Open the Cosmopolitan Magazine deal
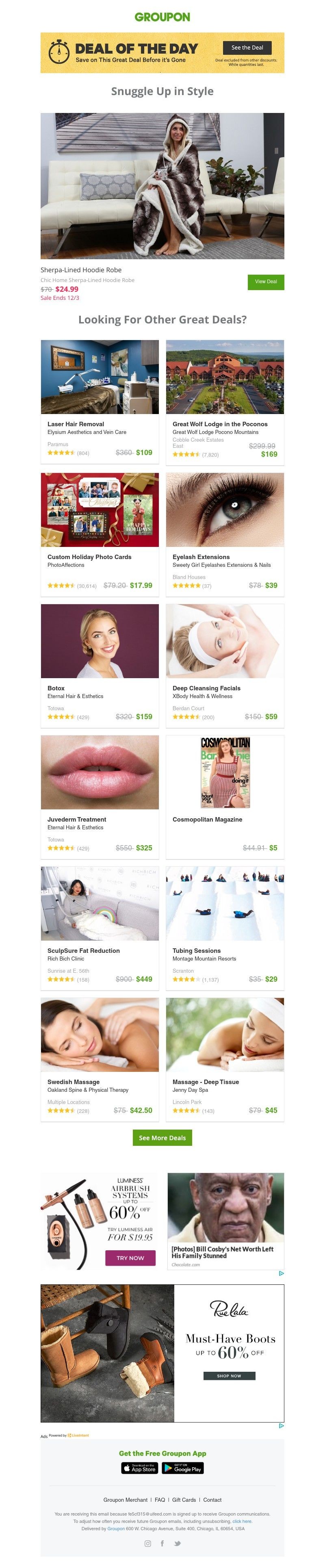This screenshot has width=325, height=1568. click(x=225, y=796)
